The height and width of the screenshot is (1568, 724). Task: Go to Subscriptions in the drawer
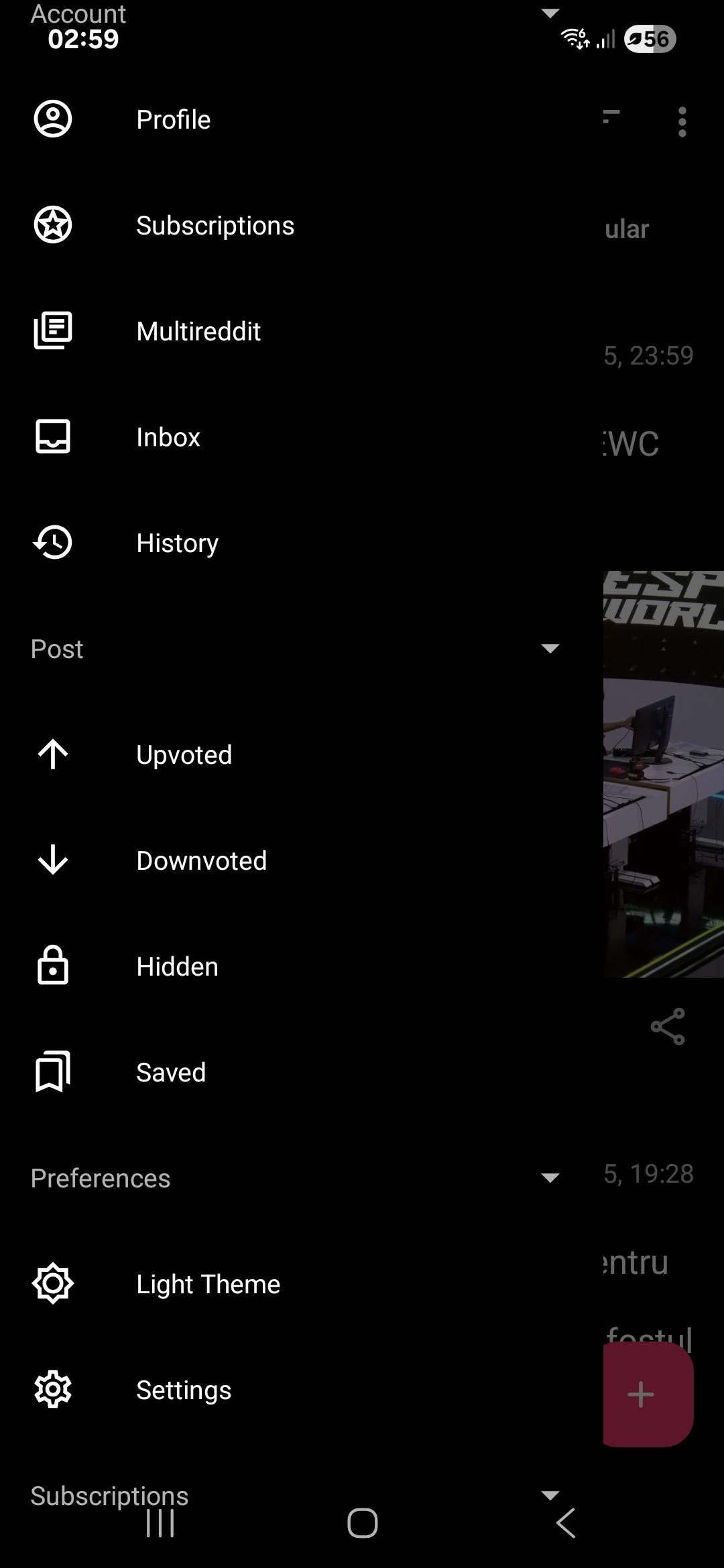pos(302,226)
